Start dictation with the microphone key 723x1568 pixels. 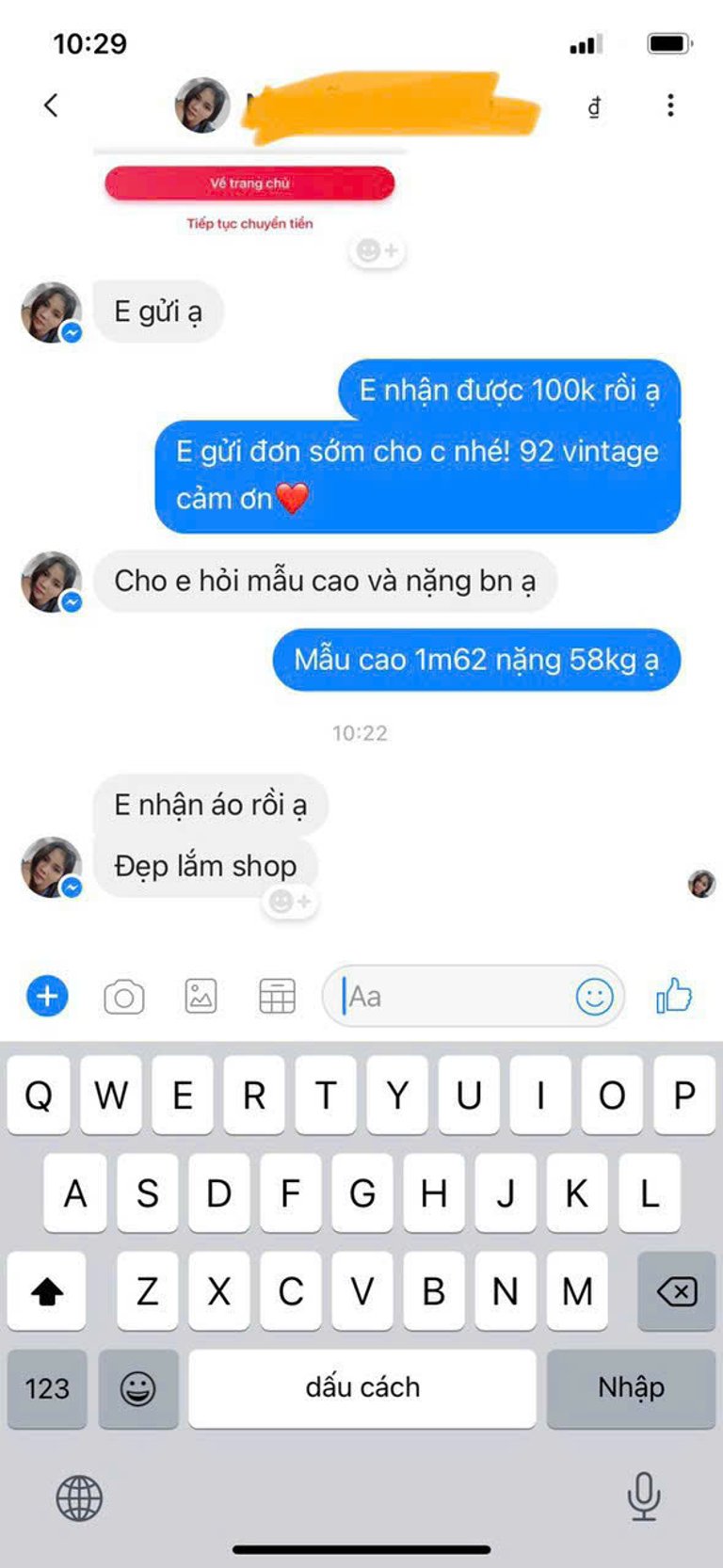click(644, 1496)
